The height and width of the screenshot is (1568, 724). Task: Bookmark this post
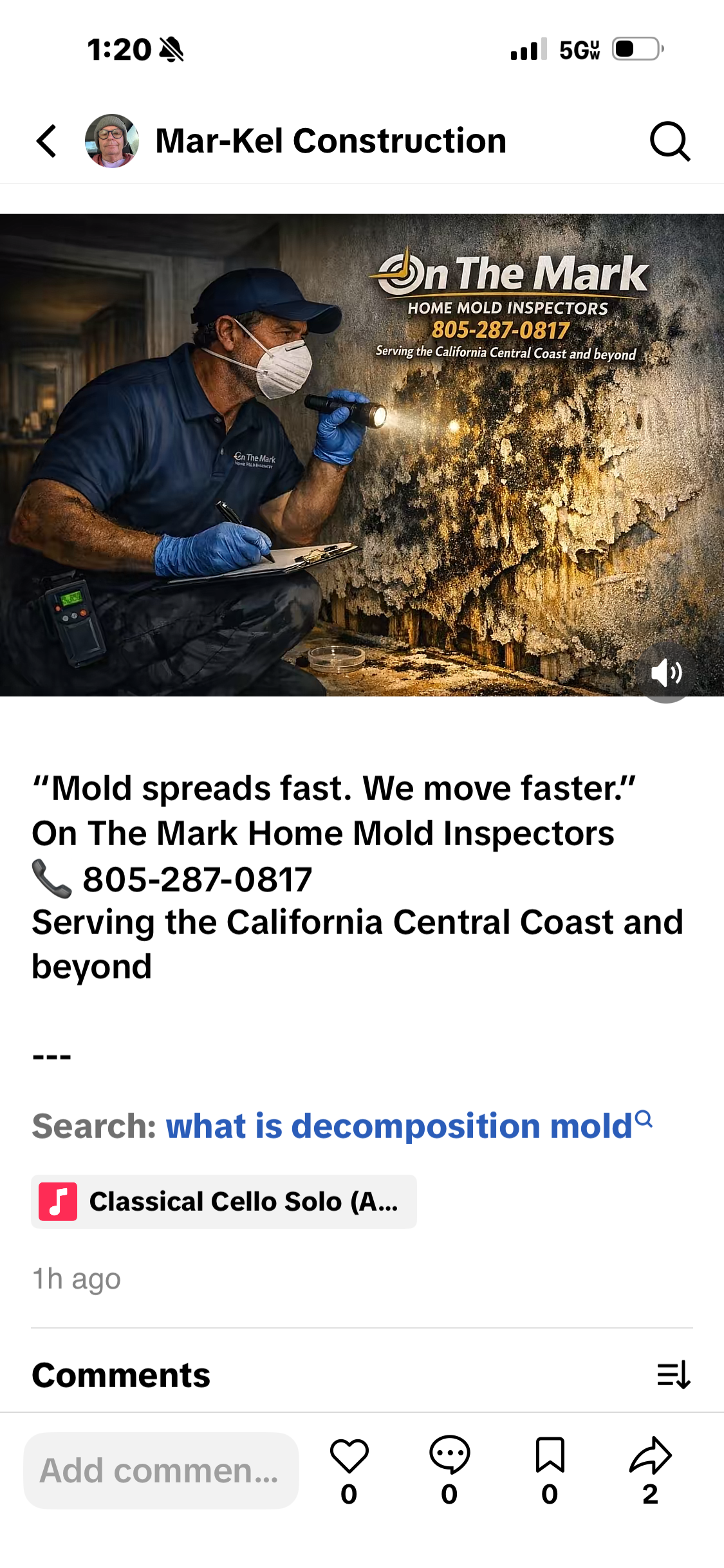pos(550,1456)
